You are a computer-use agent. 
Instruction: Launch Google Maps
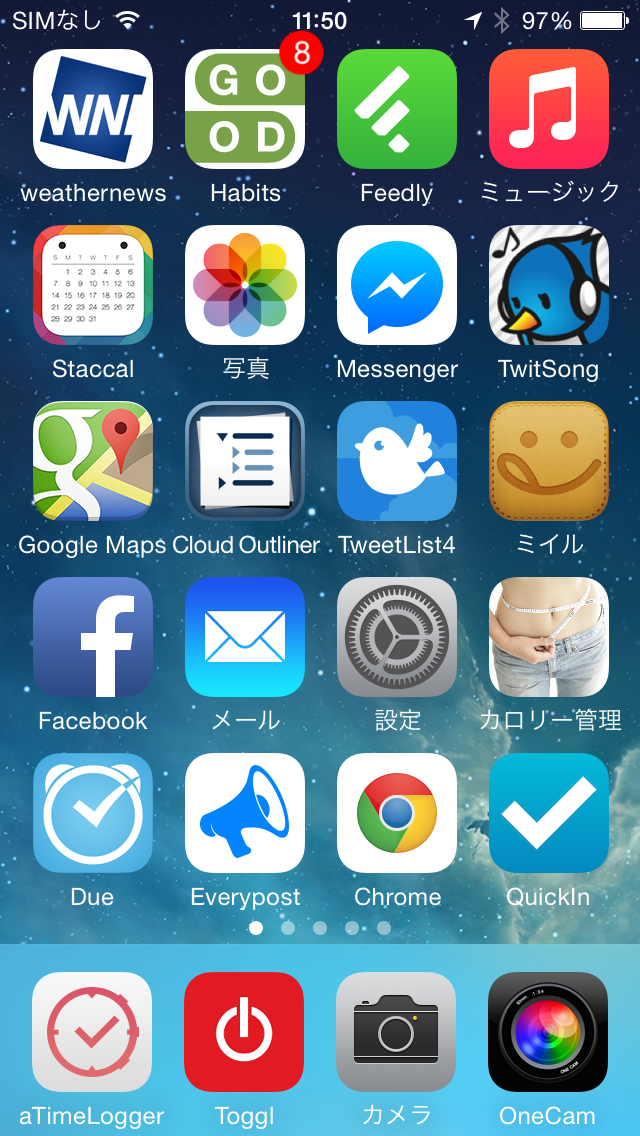click(x=93, y=461)
